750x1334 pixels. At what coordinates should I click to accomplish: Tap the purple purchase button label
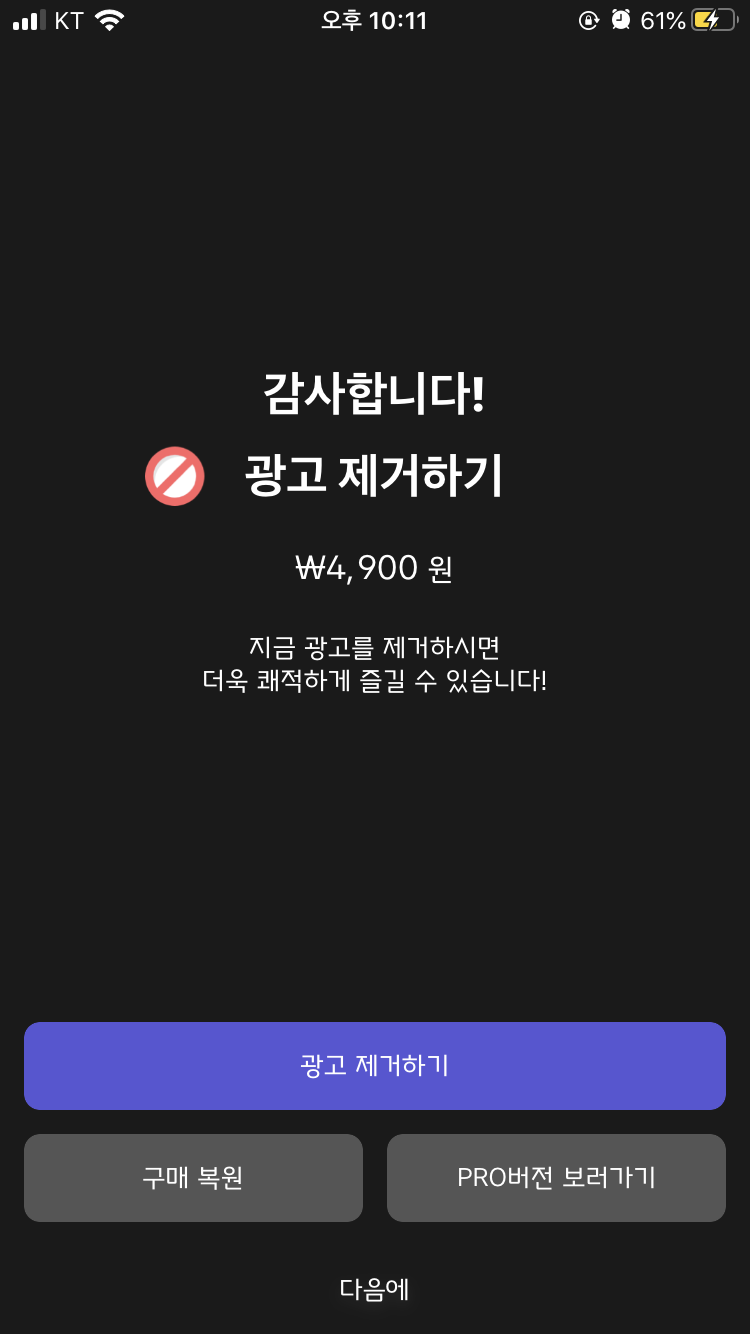pyautogui.click(x=375, y=1066)
